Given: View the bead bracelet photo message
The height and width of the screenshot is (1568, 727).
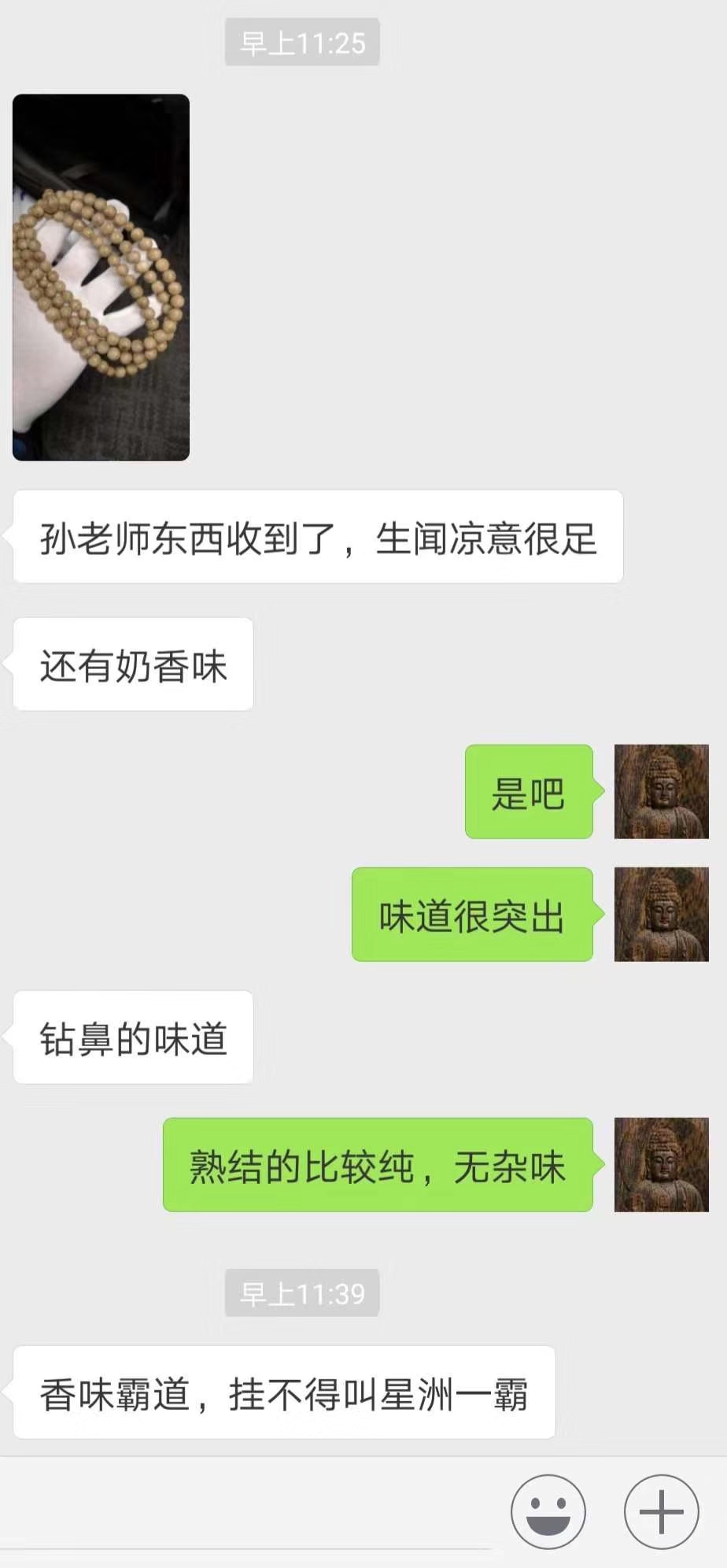Looking at the screenshot, I should coord(101,277).
